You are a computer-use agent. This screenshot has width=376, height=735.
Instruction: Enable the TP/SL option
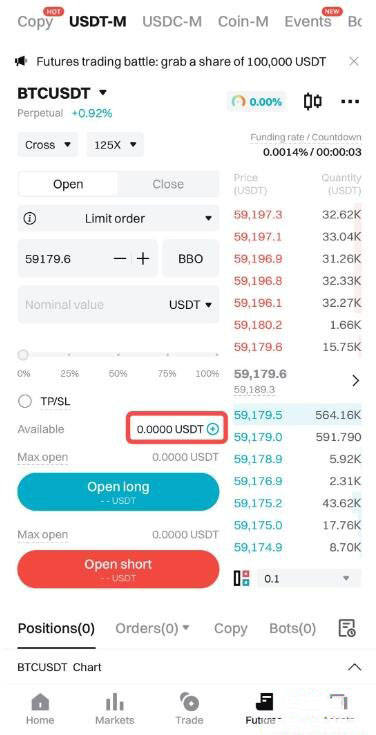click(x=24, y=401)
